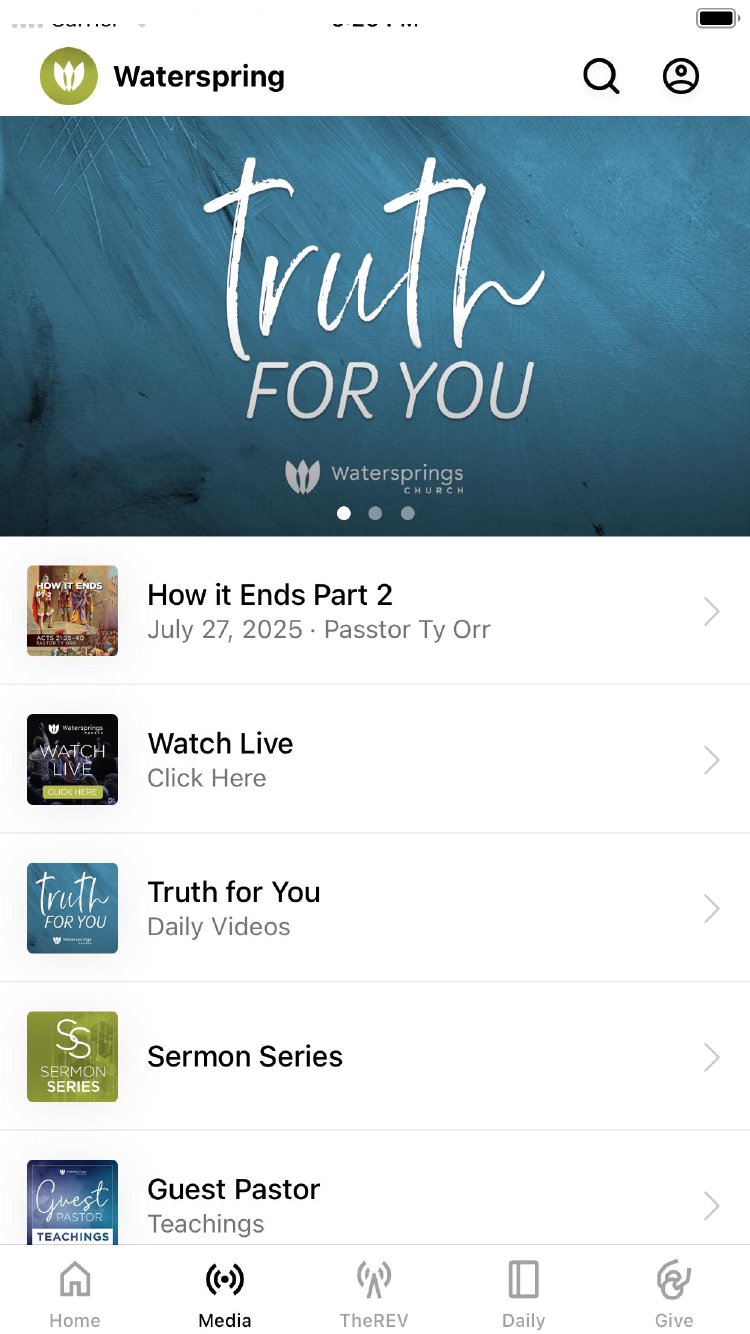Tap the Media tab
750x1334 pixels.
point(225,1294)
